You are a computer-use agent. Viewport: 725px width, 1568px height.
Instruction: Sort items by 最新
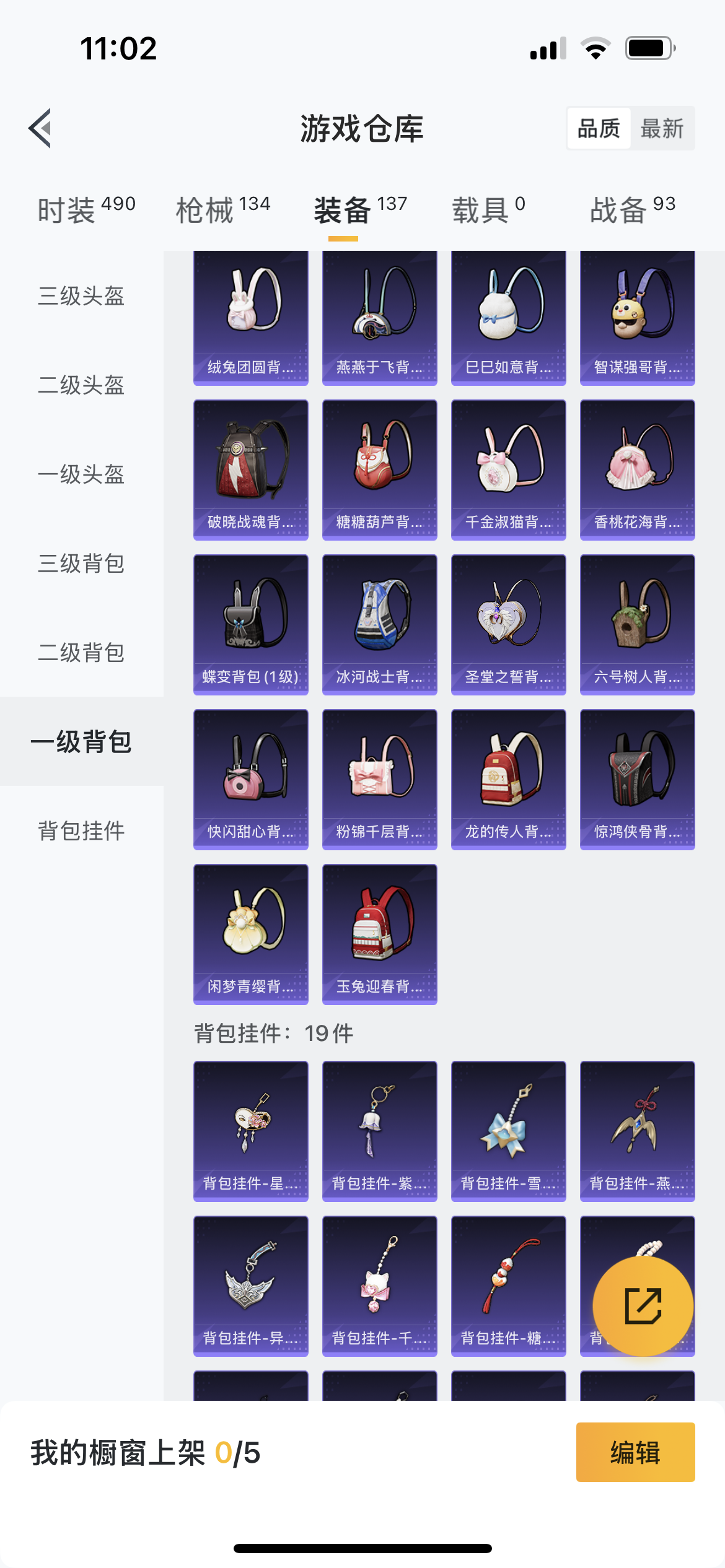coord(662,129)
